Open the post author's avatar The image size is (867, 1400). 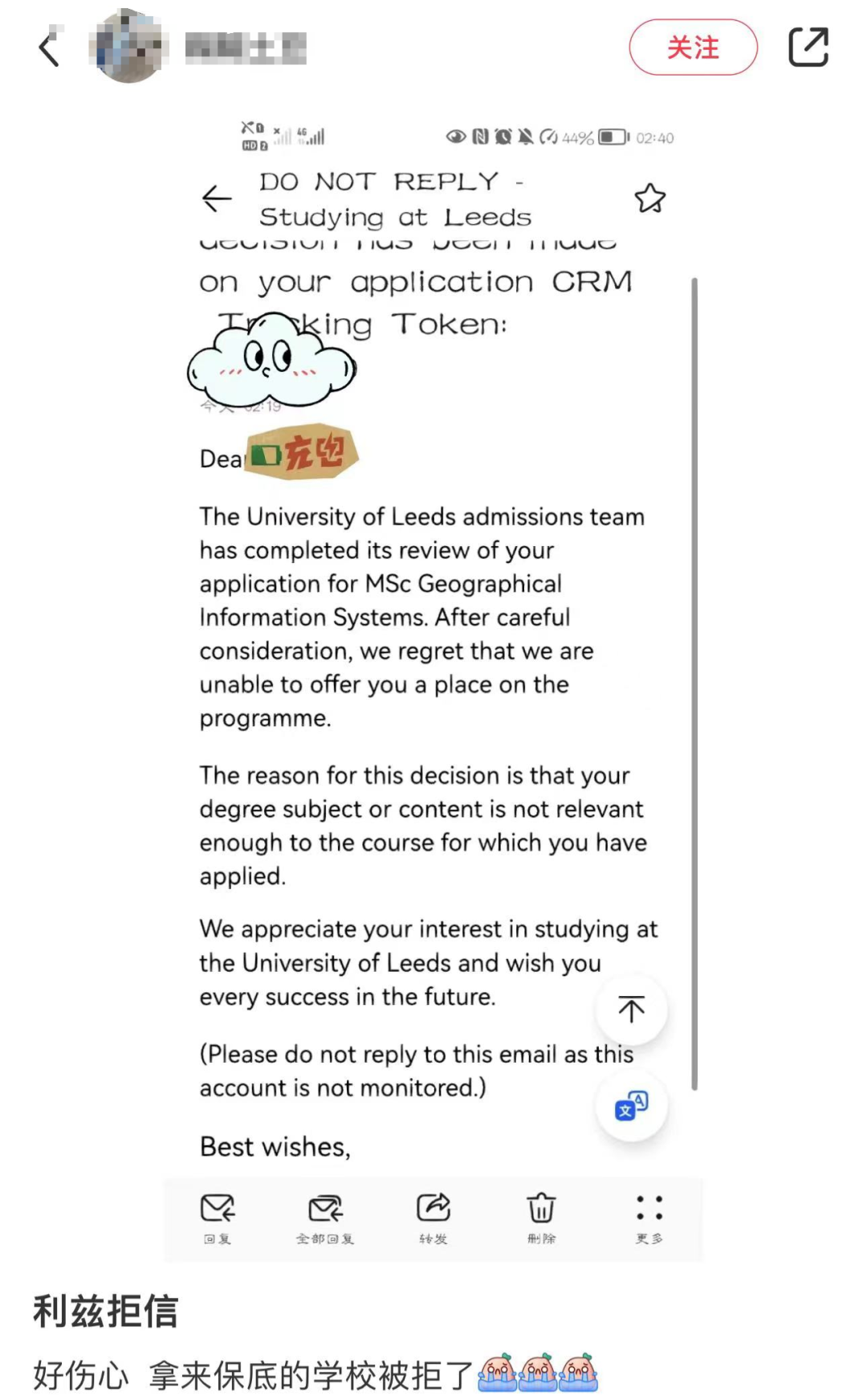[128, 47]
